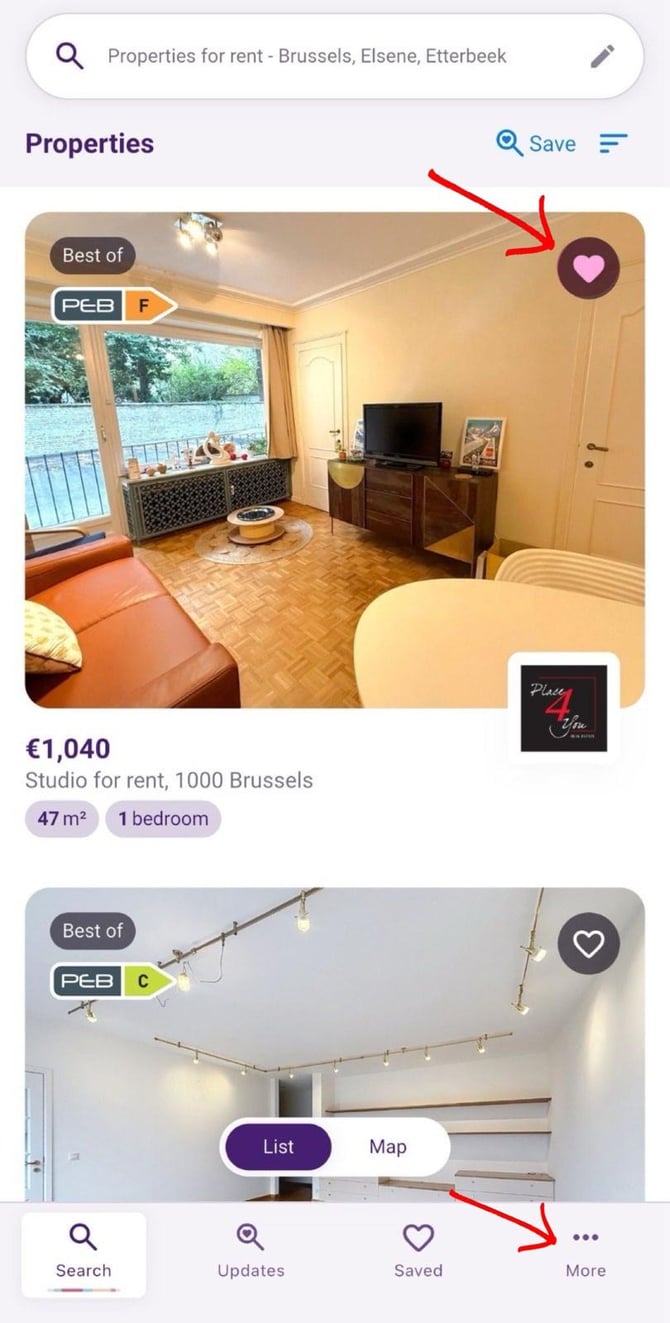Image resolution: width=670 pixels, height=1323 pixels.
Task: Open the Updates tab
Action: pyautogui.click(x=251, y=1252)
